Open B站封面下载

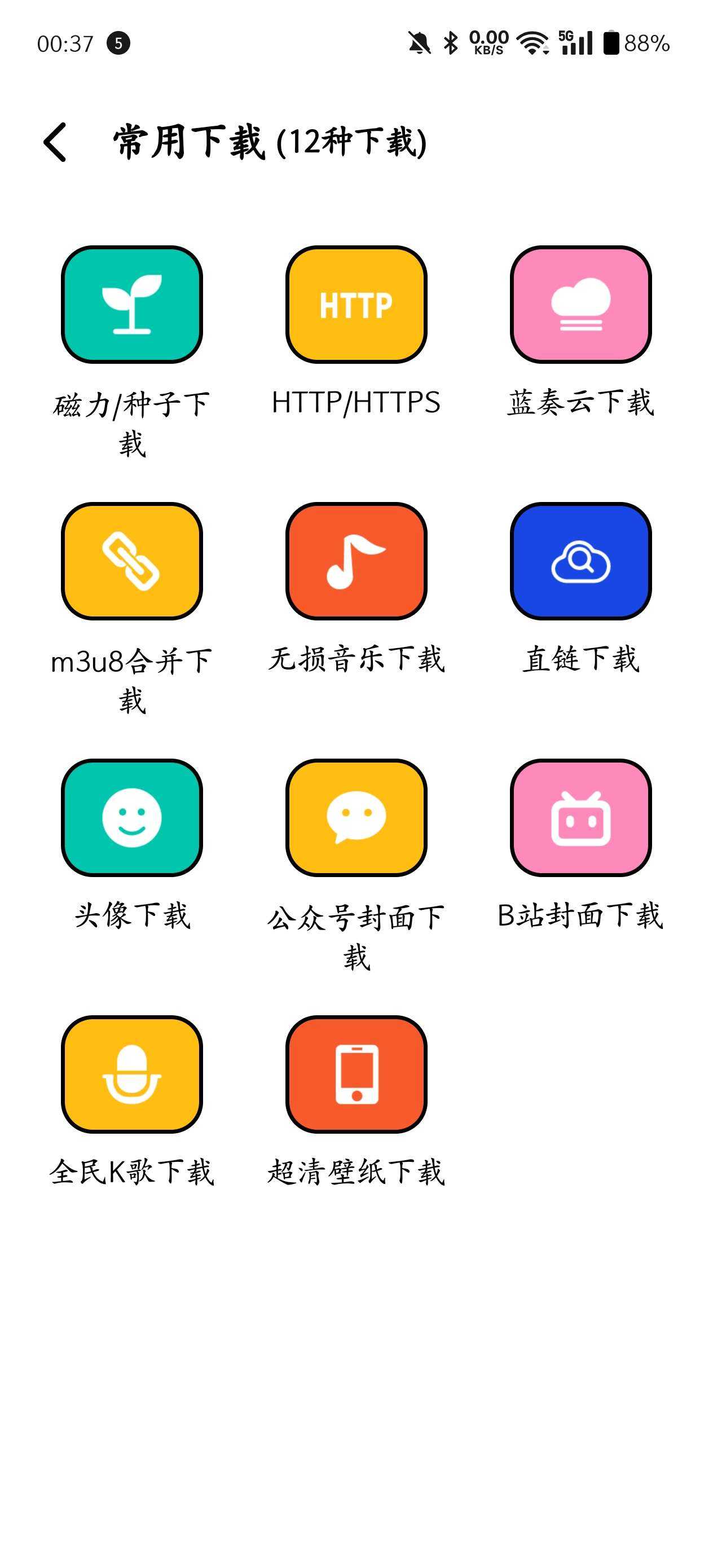coord(581,817)
